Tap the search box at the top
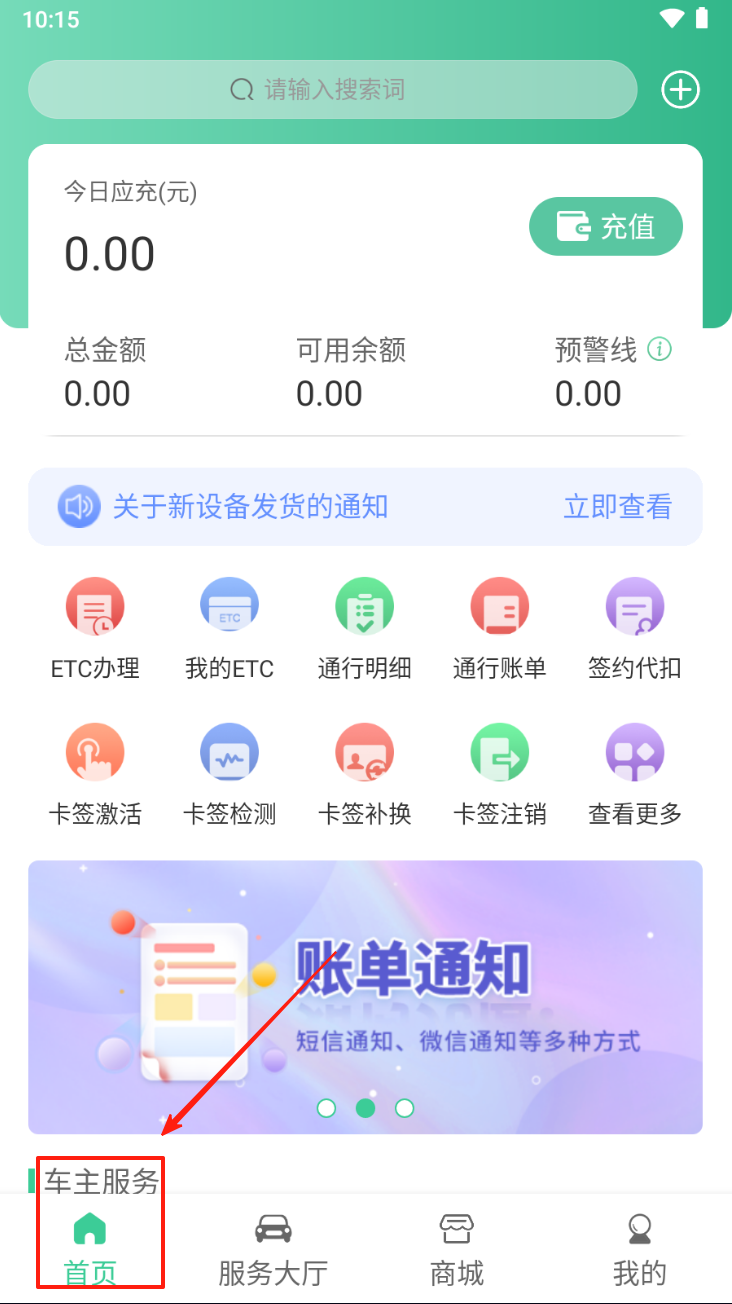This screenshot has height=1304, width=732. (332, 90)
